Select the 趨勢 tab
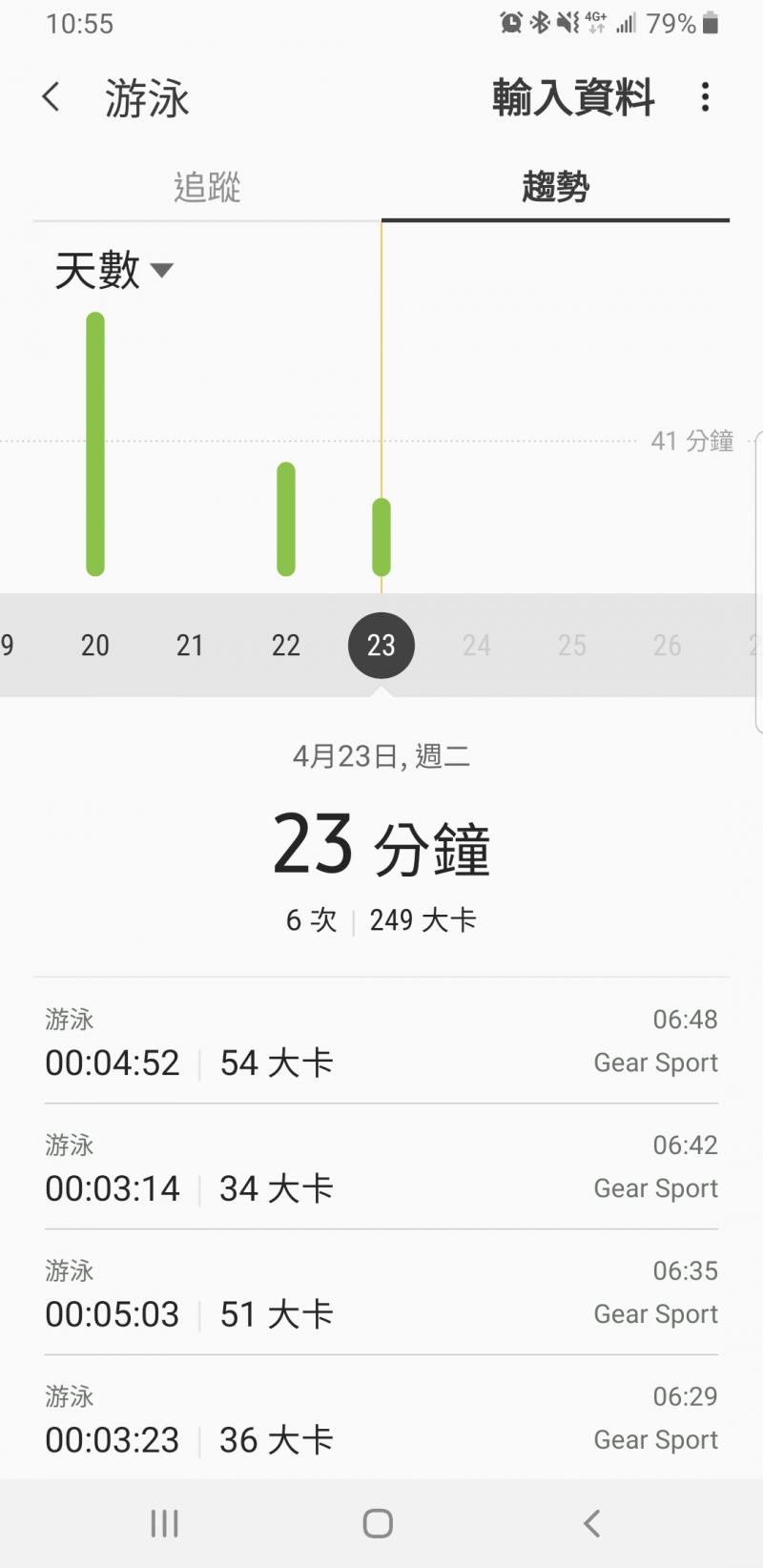Image resolution: width=763 pixels, height=1568 pixels. 555,187
